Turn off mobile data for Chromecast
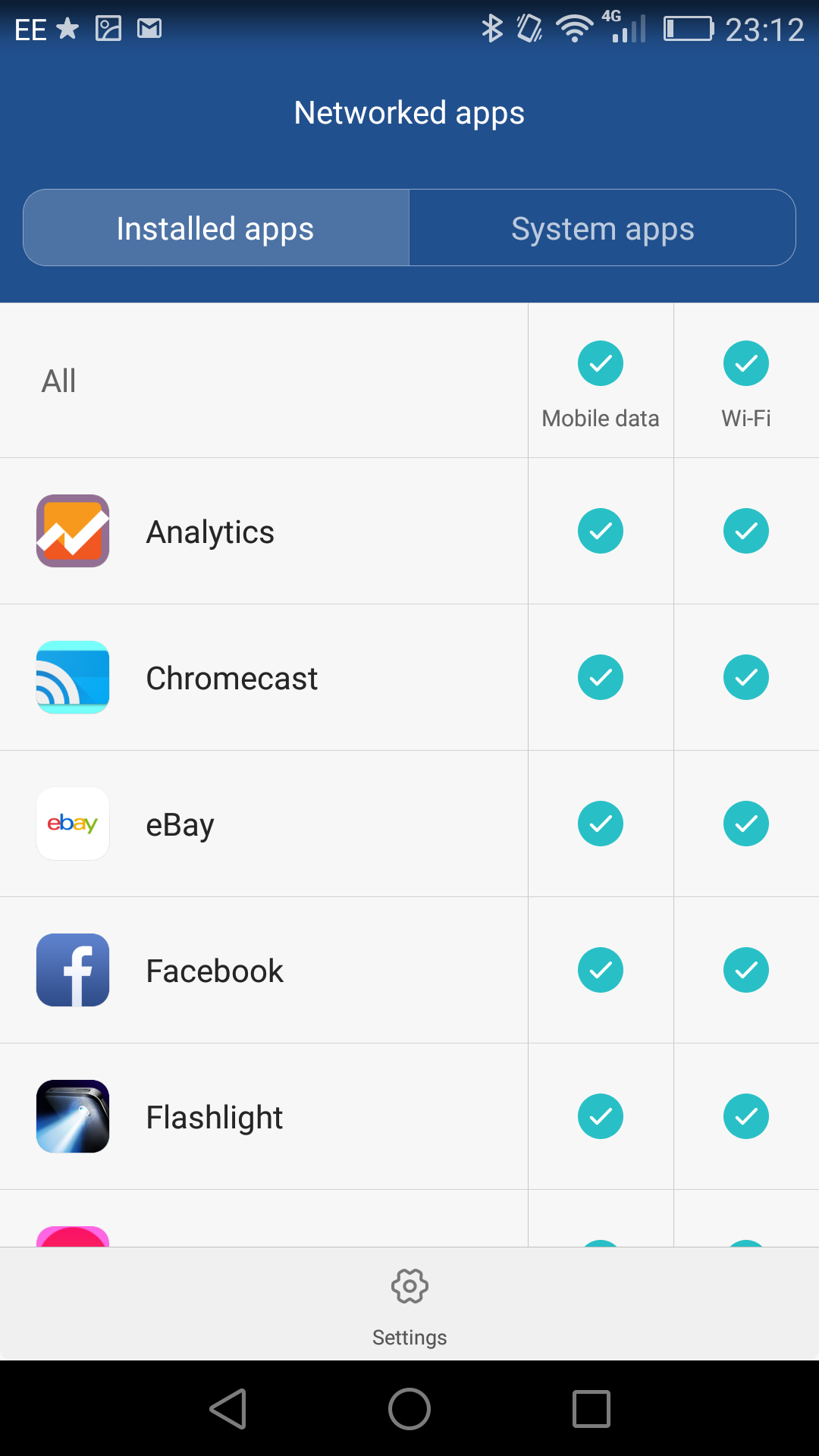 601,677
